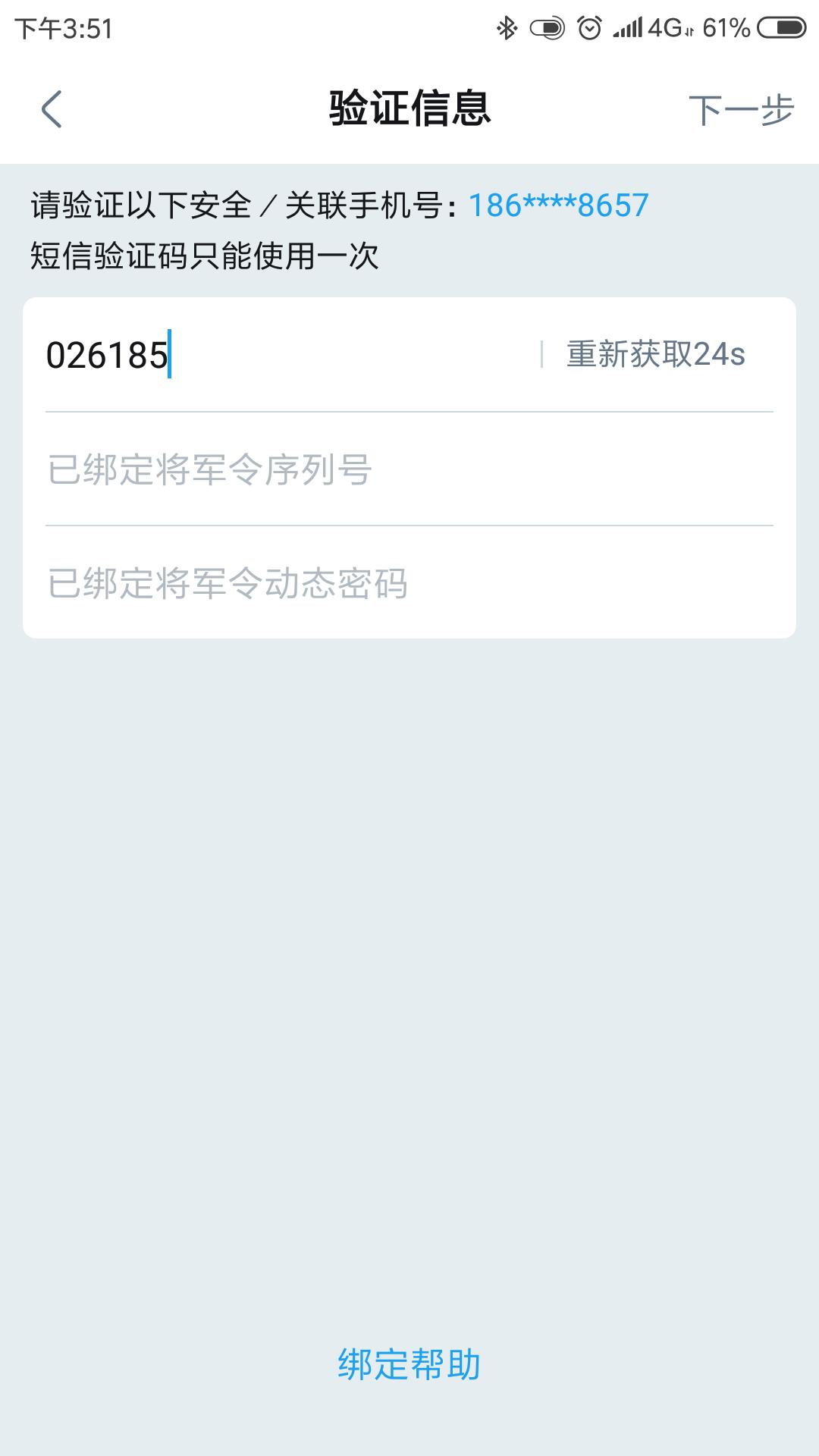Tap 下一步 to proceed
Image resolution: width=819 pixels, height=1456 pixels.
coord(740,110)
